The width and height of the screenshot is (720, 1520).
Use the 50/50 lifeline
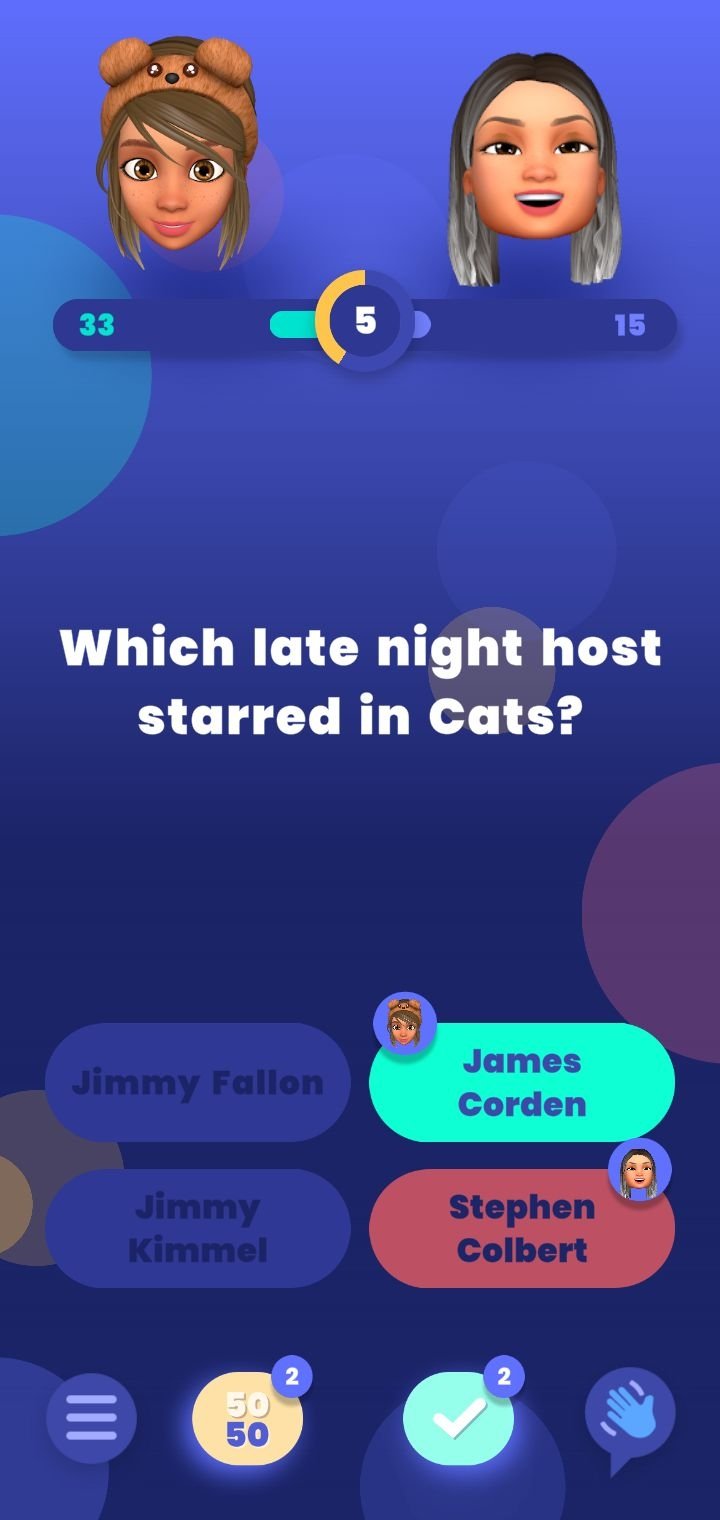click(248, 1419)
